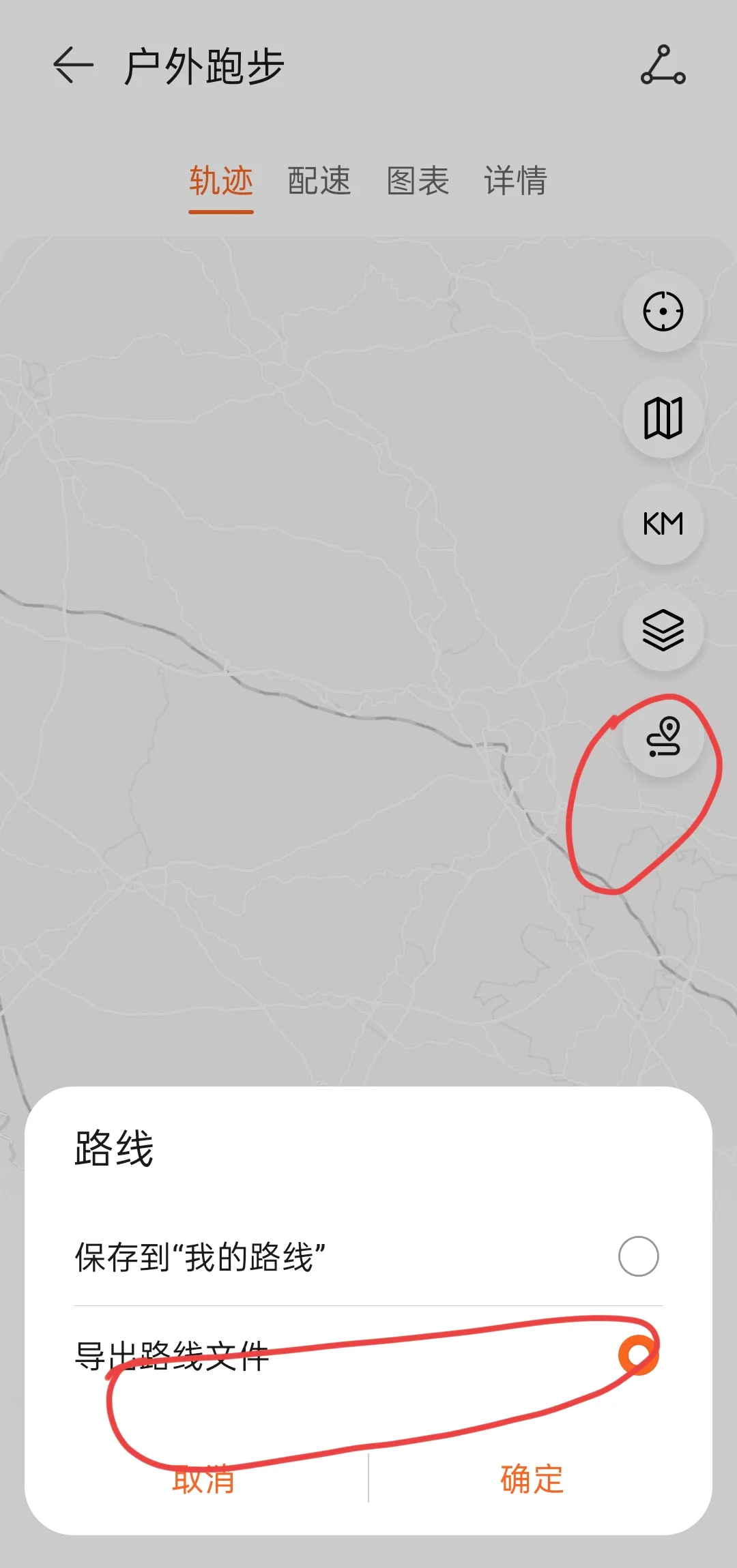This screenshot has height=1568, width=737.
Task: Recenter the map with the locate button
Action: tap(663, 311)
